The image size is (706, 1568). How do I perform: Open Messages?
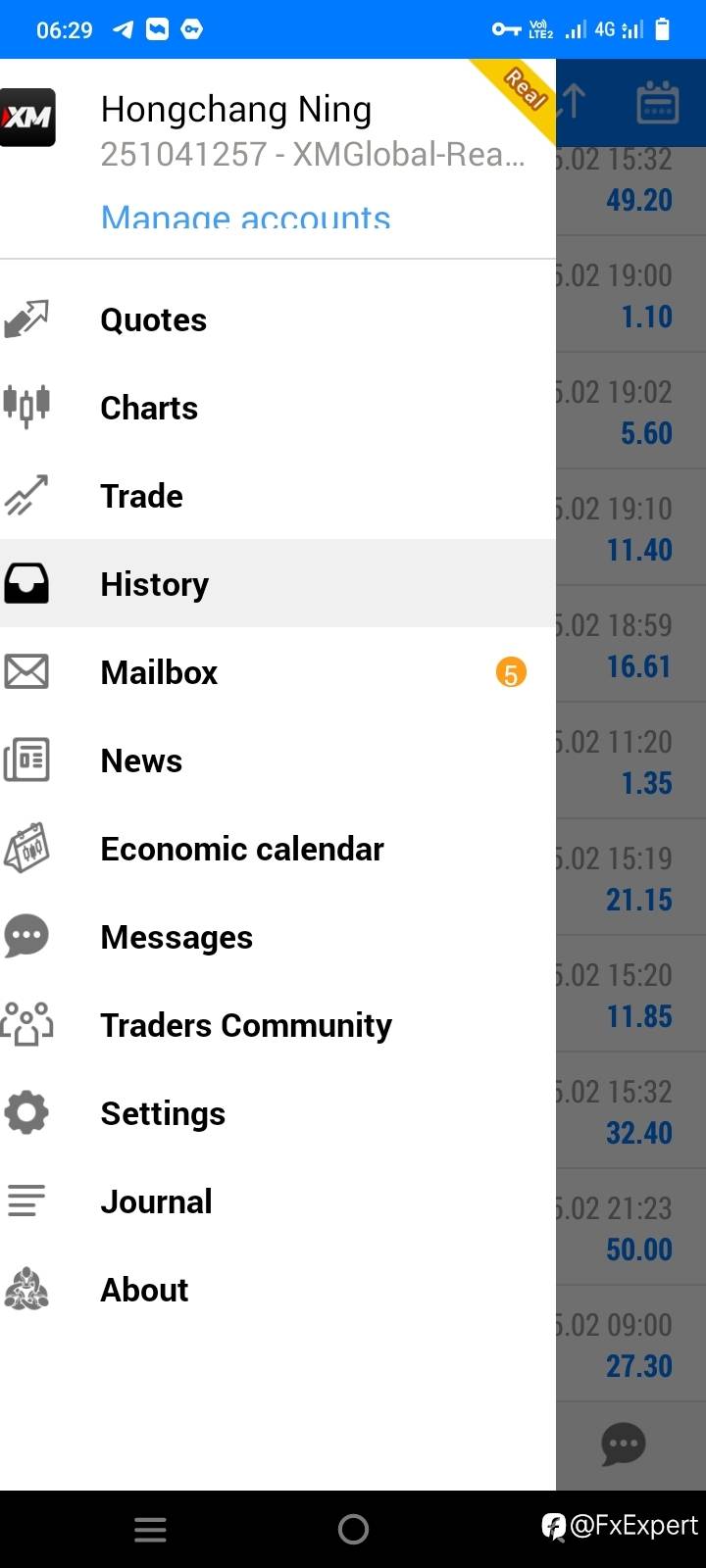277,937
